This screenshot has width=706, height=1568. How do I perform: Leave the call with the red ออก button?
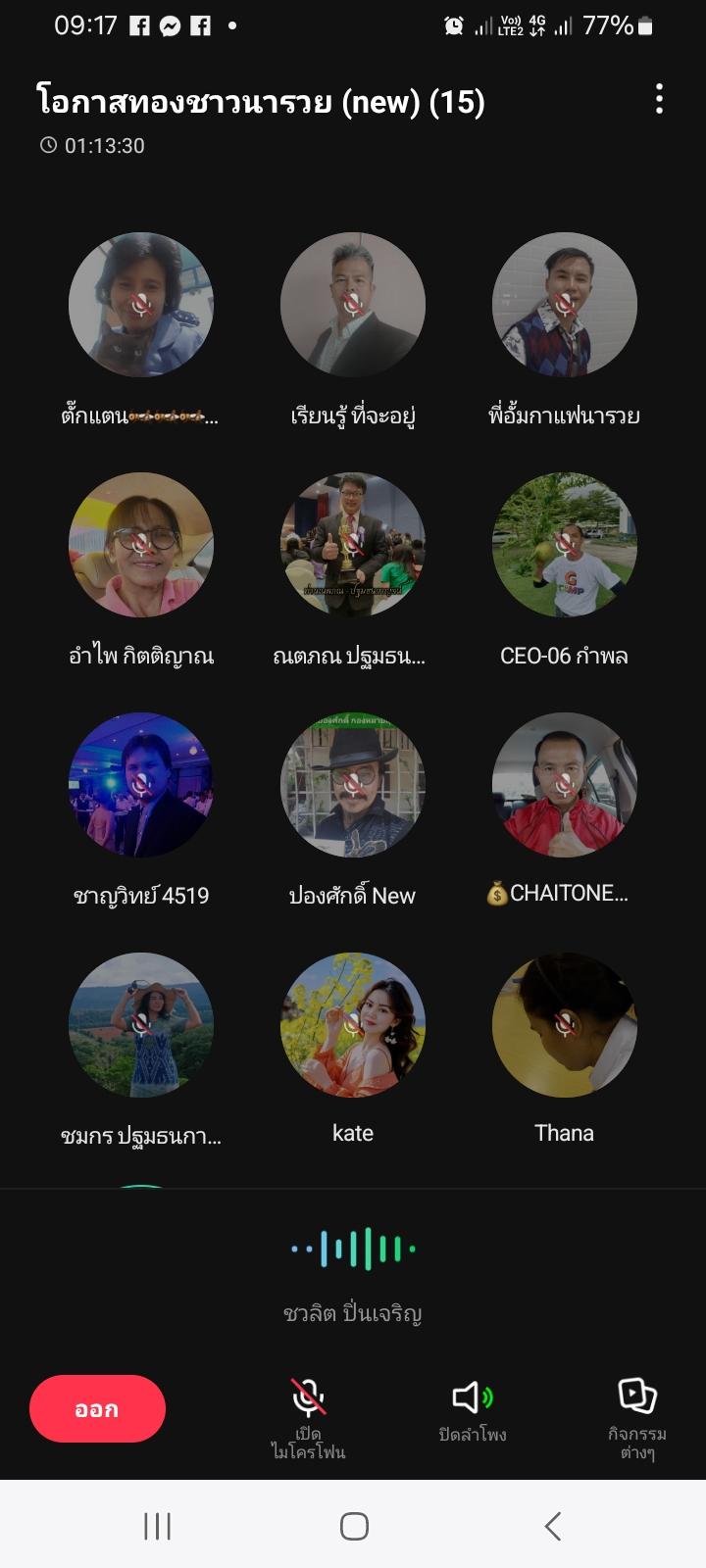pos(97,1408)
